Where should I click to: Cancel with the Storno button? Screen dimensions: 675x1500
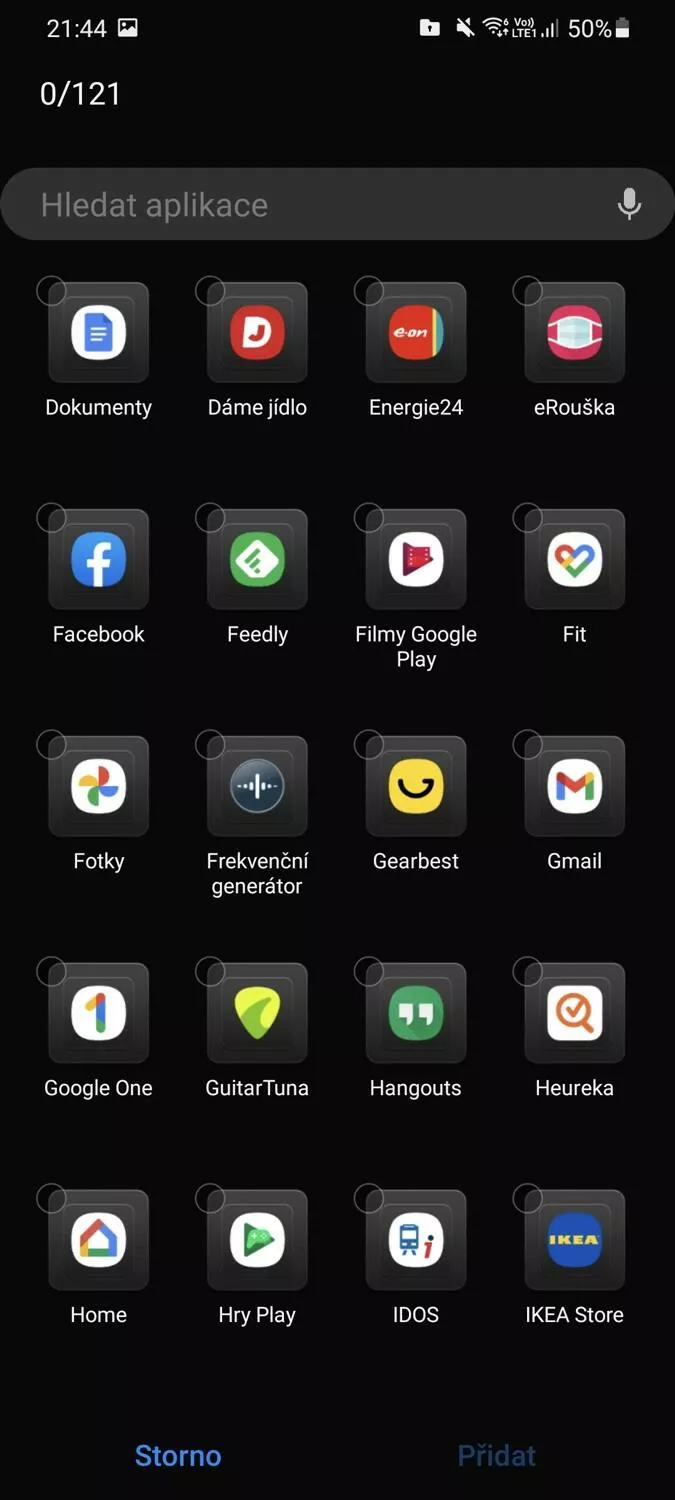pyautogui.click(x=178, y=1455)
